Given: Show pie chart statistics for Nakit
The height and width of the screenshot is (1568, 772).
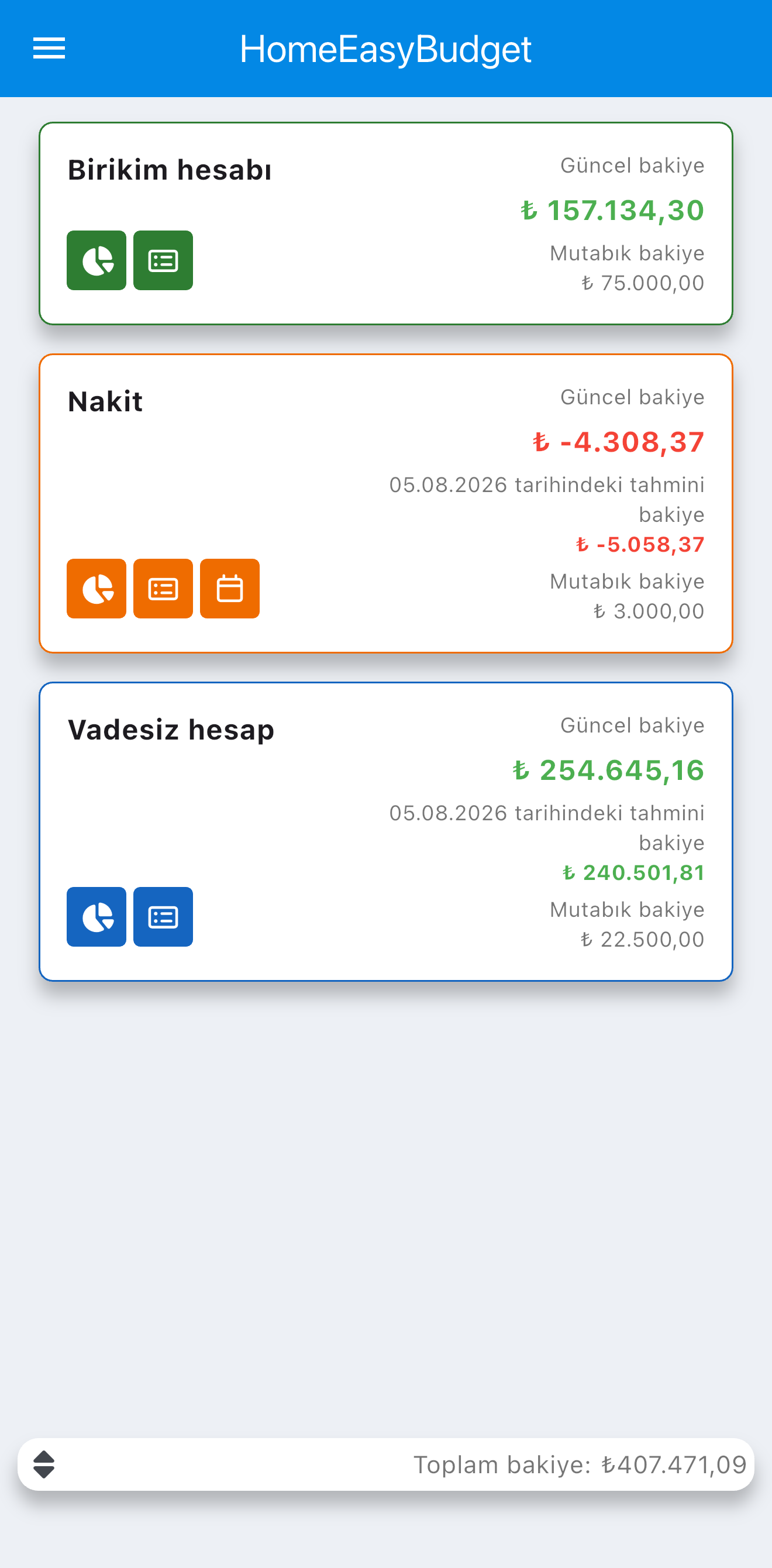Looking at the screenshot, I should tap(96, 589).
